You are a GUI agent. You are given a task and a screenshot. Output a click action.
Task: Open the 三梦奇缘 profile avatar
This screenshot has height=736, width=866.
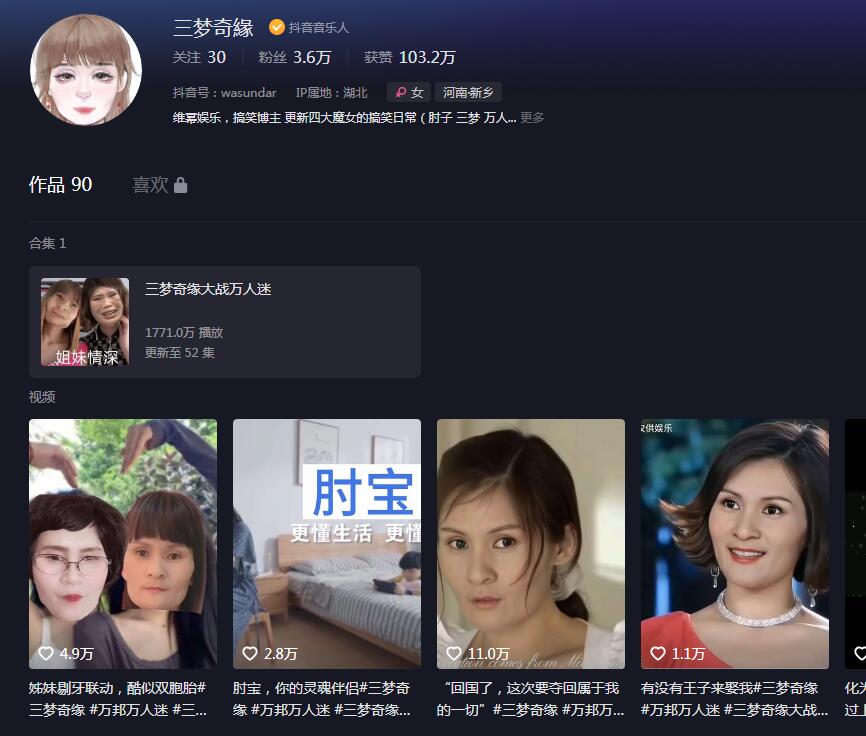[x=86, y=70]
